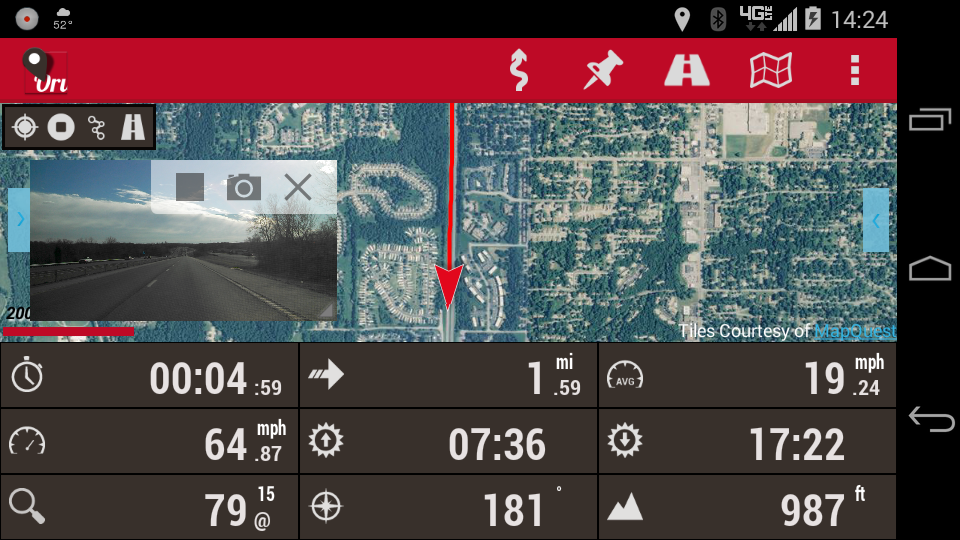Open recent apps from navigation bar
960x540 pixels.
[930, 120]
